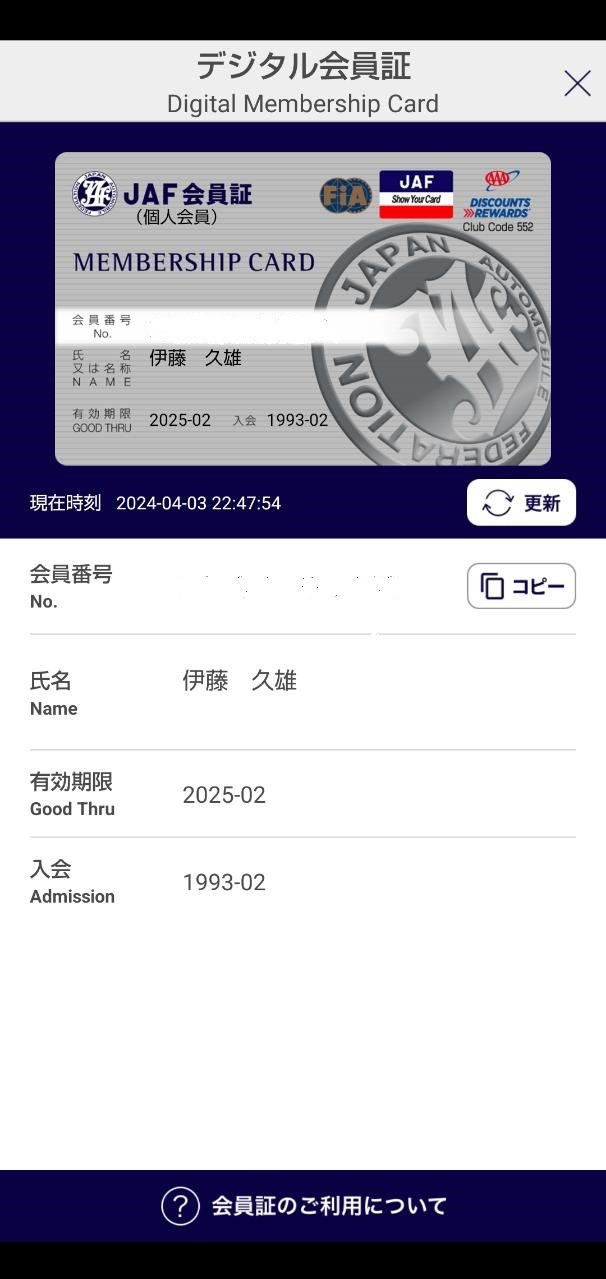Screen dimensions: 606x1279
Task: Close the Digital Membership Card screen
Action: click(x=577, y=83)
